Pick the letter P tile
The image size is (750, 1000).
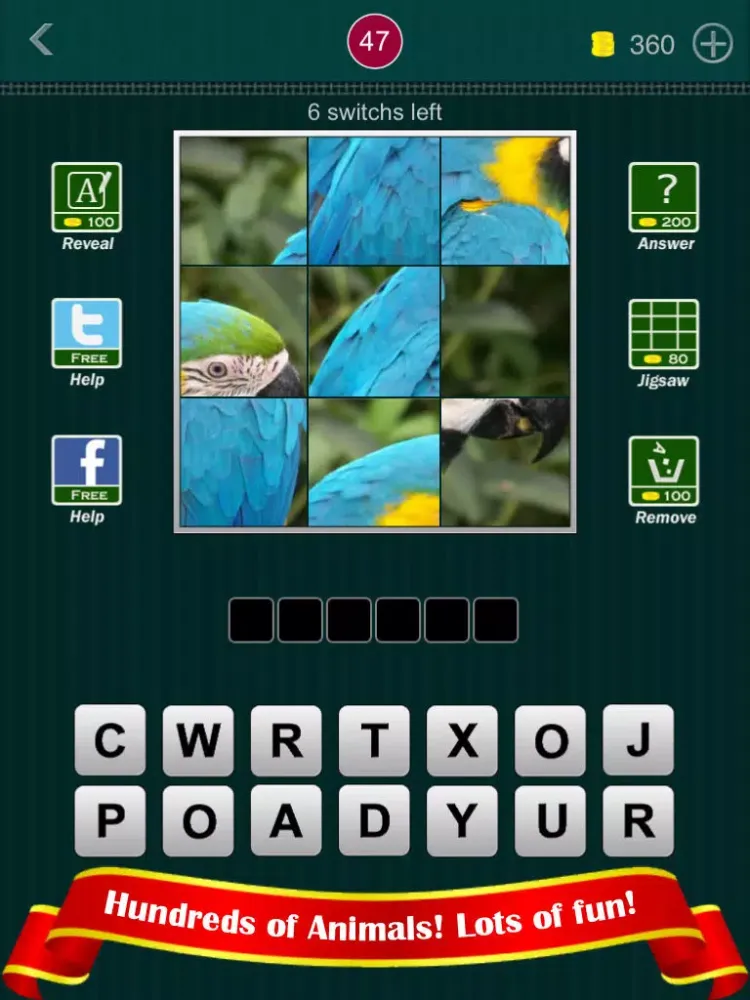(x=110, y=821)
